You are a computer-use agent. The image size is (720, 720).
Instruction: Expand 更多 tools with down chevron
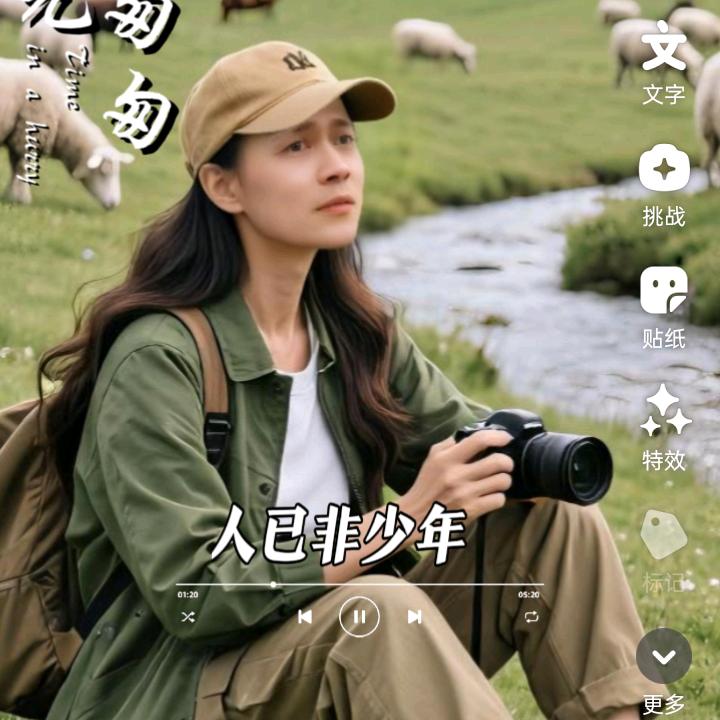point(664,657)
